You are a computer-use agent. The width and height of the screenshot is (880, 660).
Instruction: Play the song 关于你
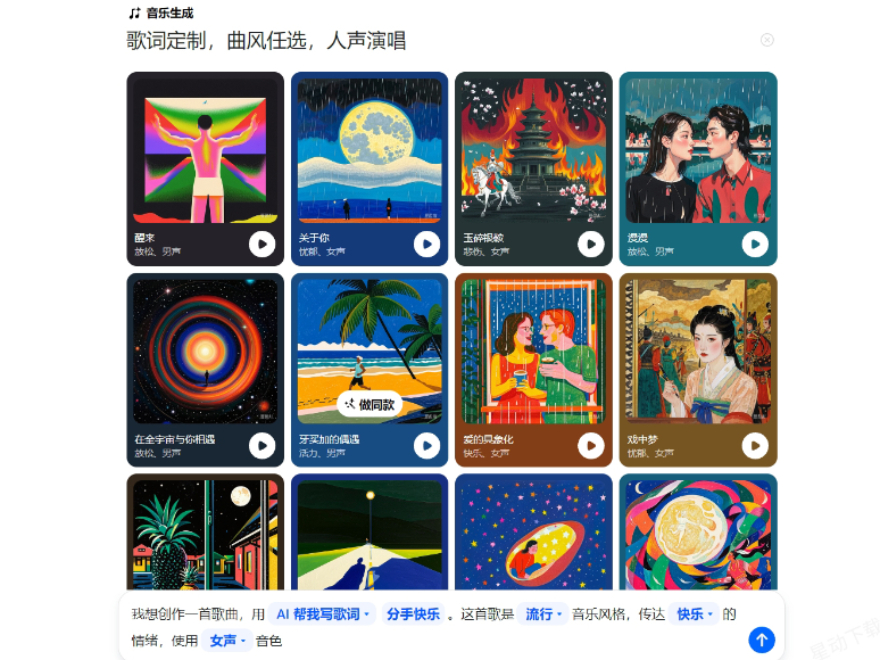pyautogui.click(x=426, y=244)
